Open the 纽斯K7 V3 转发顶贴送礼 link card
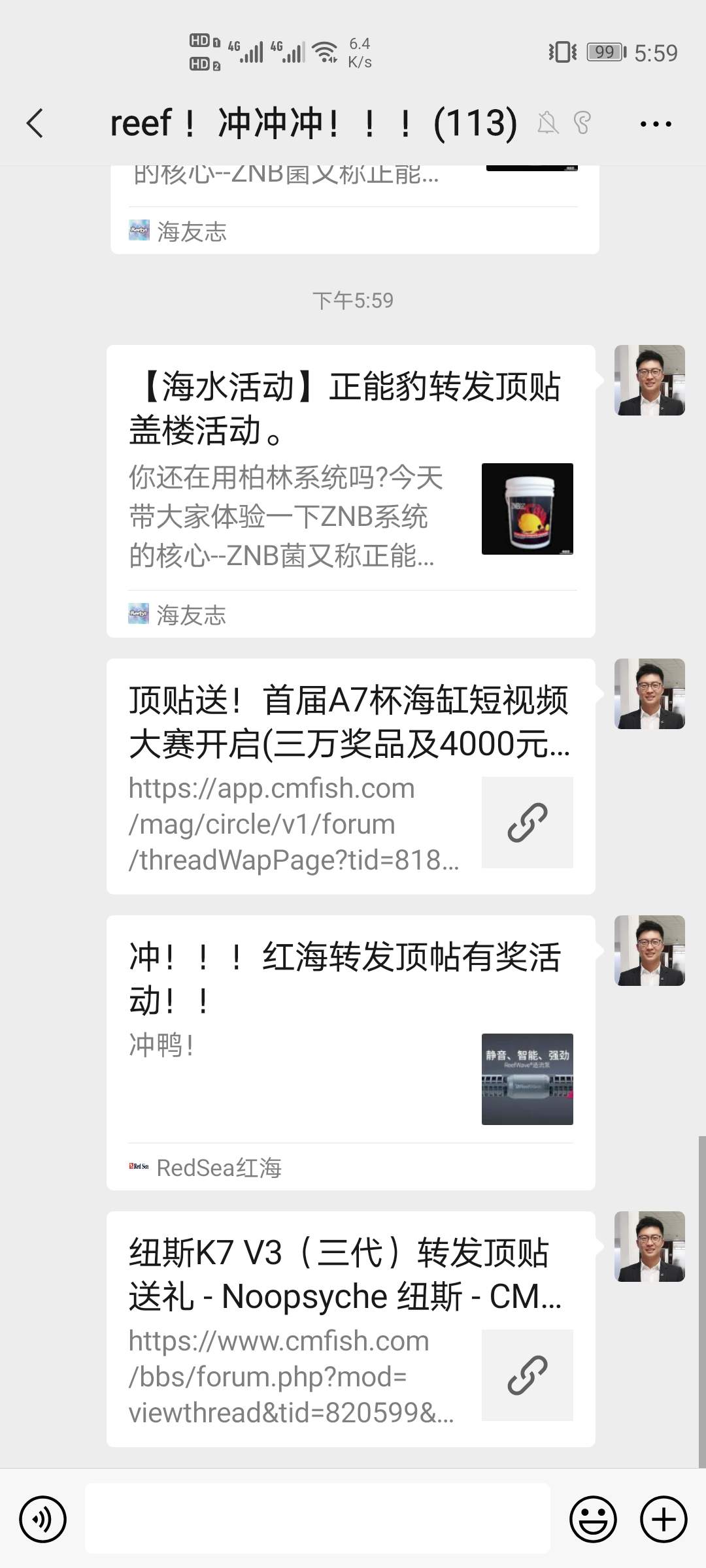 tap(350, 1328)
